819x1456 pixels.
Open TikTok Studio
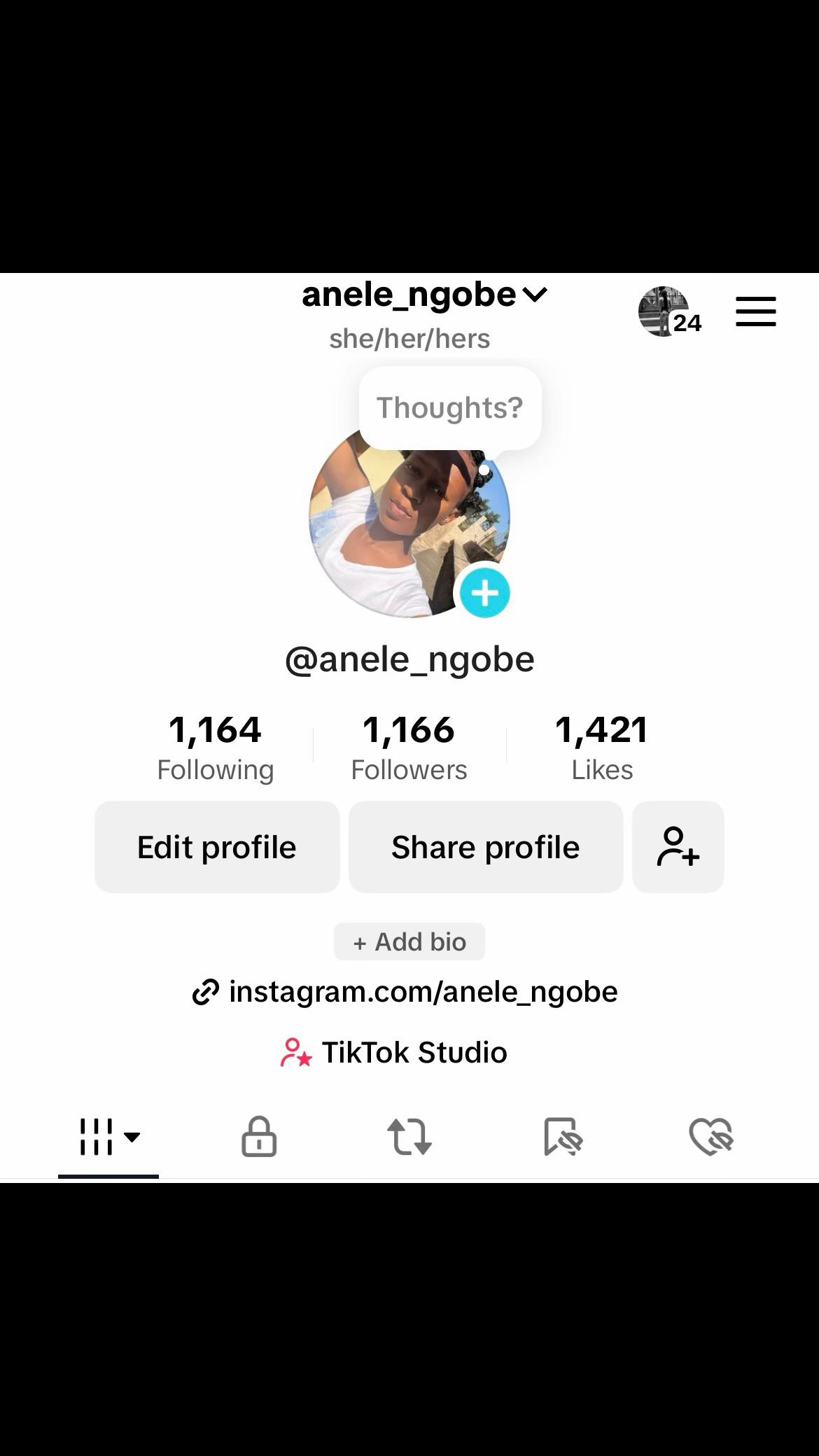tap(394, 1052)
